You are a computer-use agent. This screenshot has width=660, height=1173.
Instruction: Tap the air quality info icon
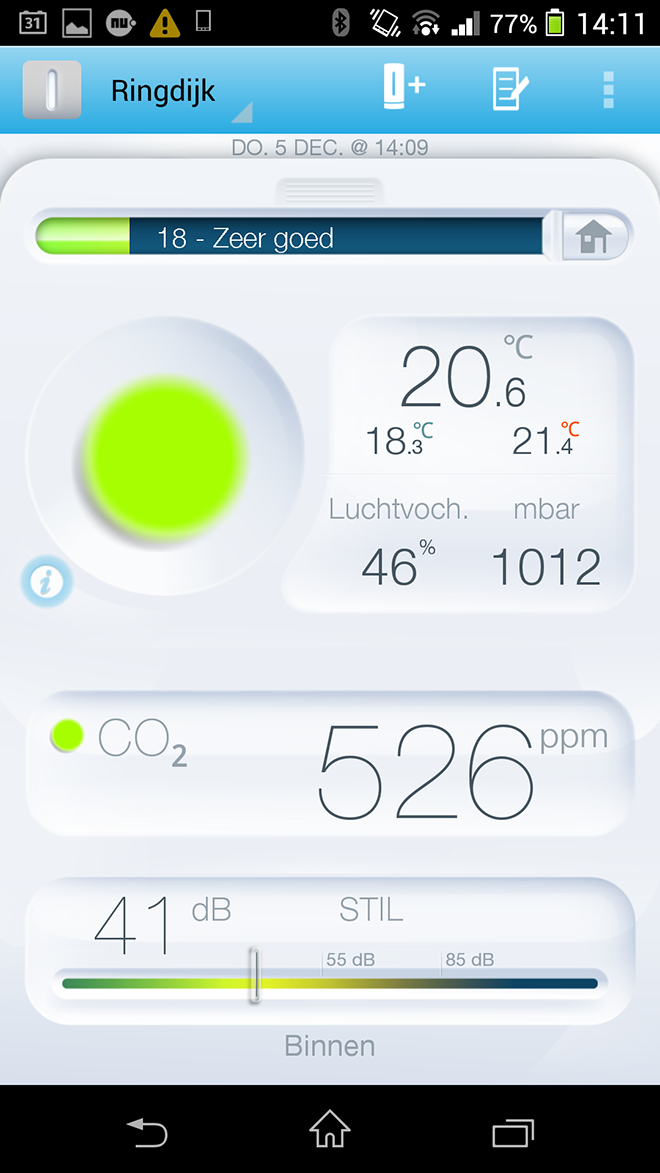click(46, 581)
